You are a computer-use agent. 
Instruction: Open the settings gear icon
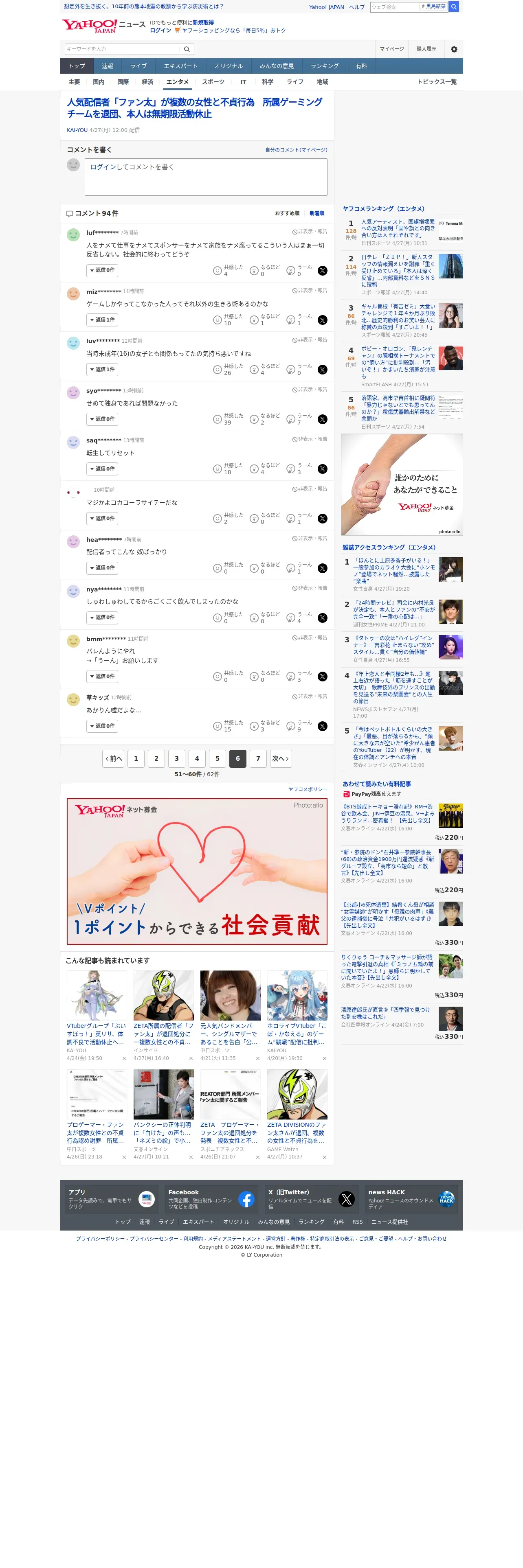point(454,49)
